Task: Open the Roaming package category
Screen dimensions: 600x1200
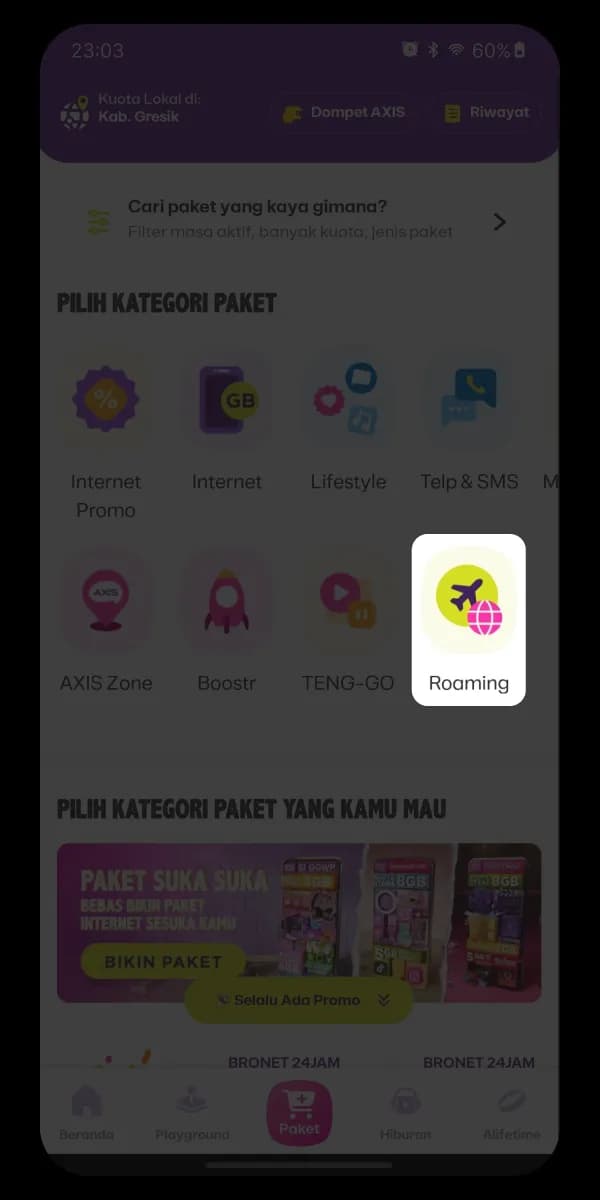Action: [x=469, y=619]
